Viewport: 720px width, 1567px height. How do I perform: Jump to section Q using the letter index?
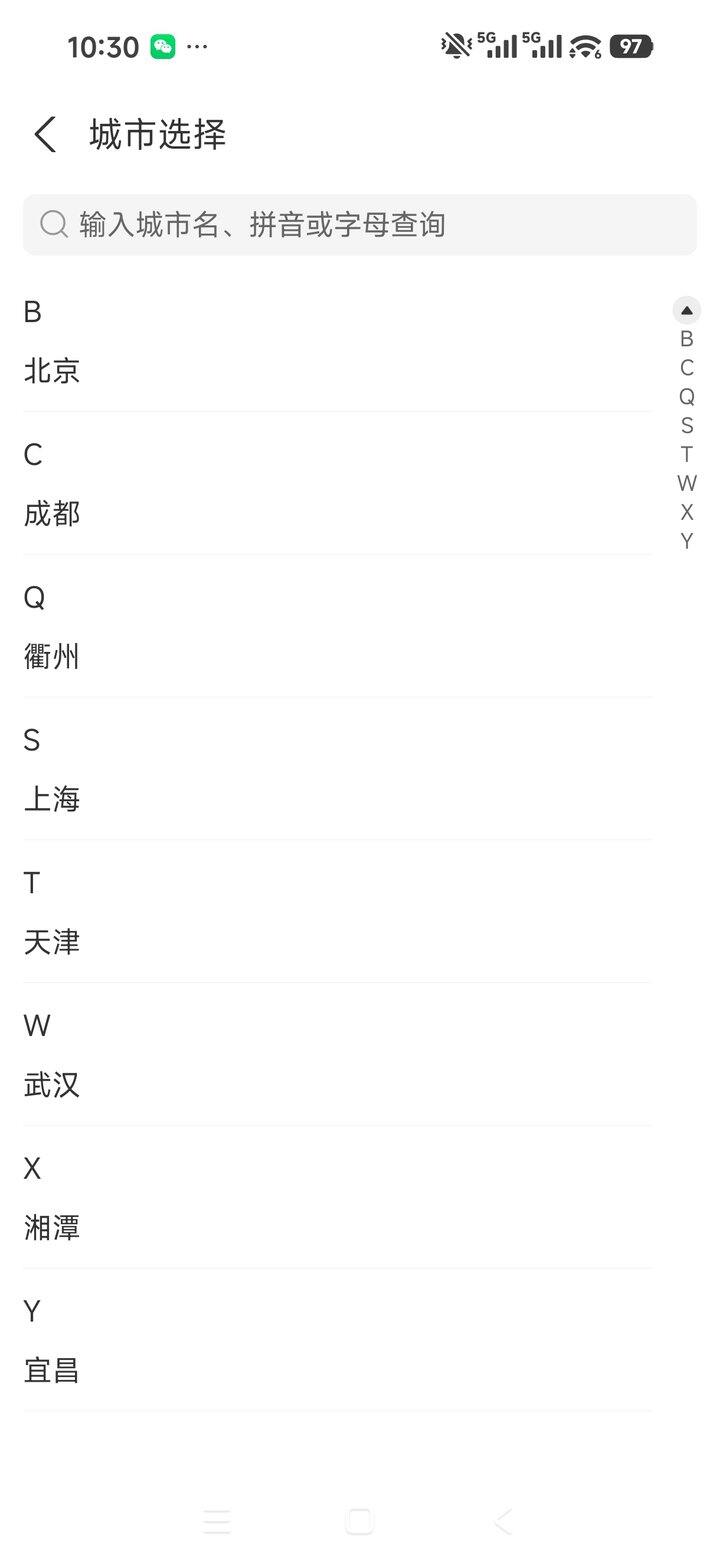(686, 397)
